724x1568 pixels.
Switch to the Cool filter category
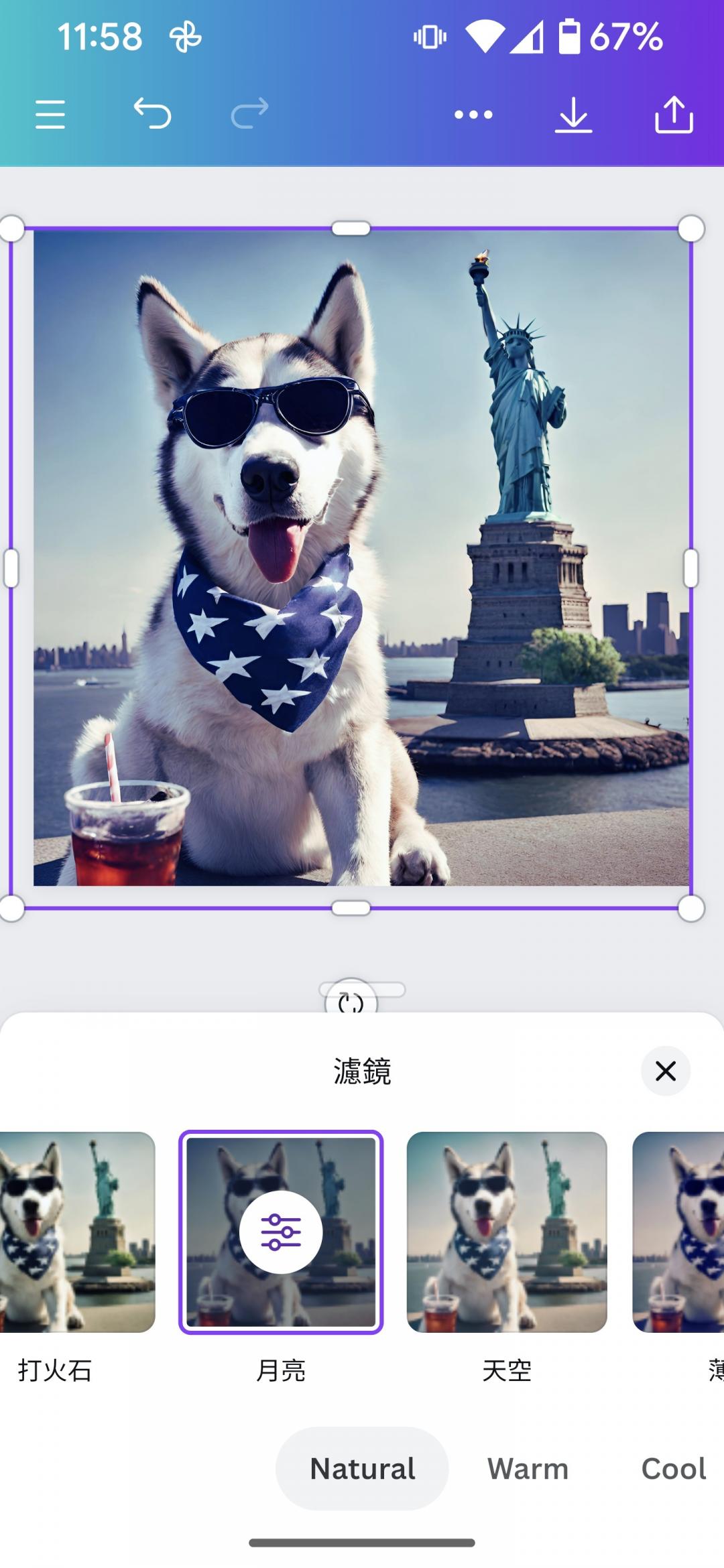[673, 1469]
